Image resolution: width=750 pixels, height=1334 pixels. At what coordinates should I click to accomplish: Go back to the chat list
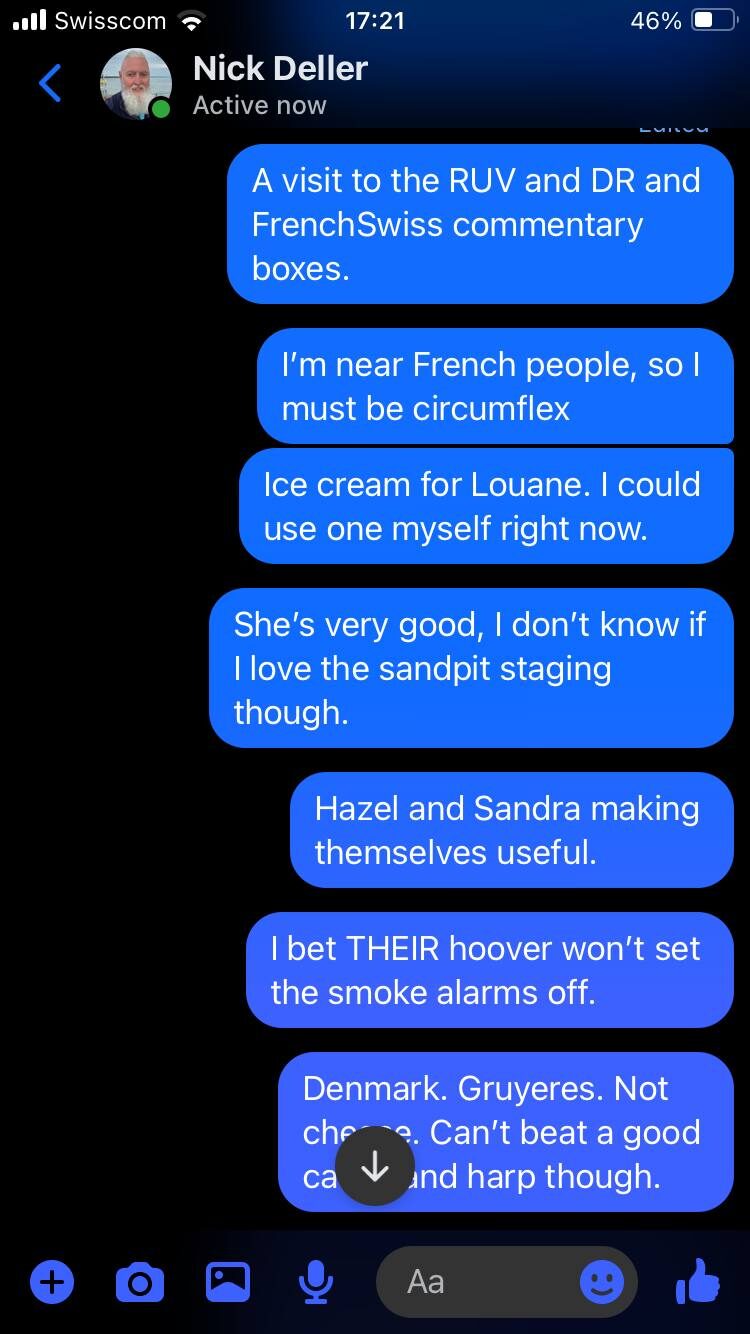point(50,85)
